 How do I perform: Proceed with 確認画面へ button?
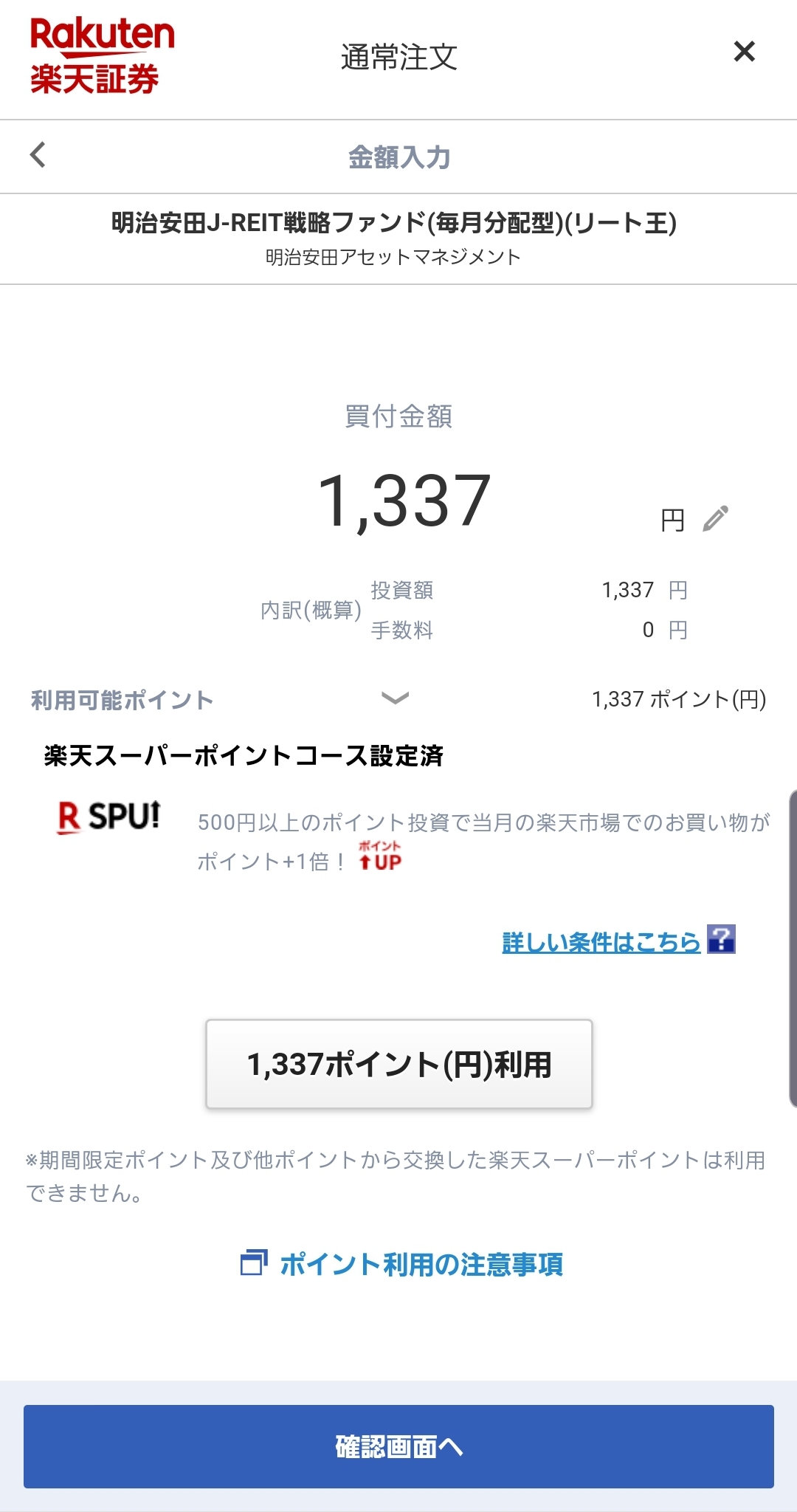click(x=398, y=1446)
